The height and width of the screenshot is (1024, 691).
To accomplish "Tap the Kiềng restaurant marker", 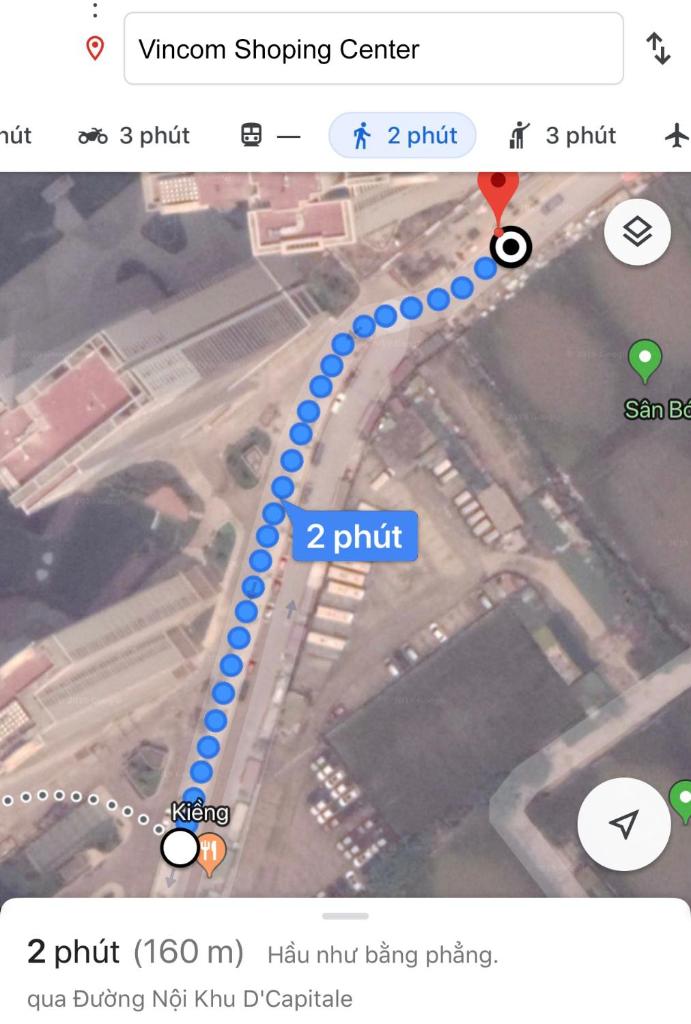I will tap(211, 852).
